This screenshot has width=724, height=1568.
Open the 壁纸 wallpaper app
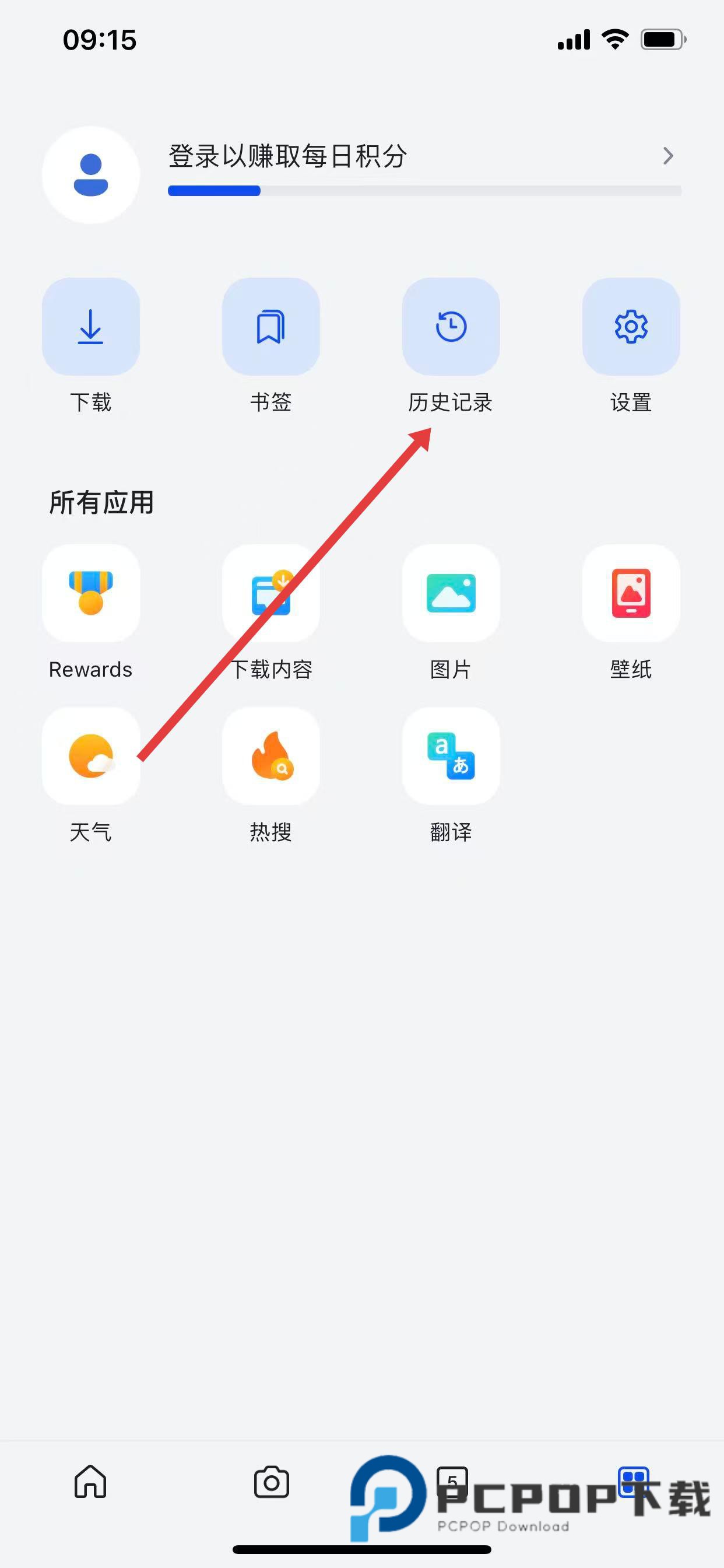pyautogui.click(x=631, y=593)
